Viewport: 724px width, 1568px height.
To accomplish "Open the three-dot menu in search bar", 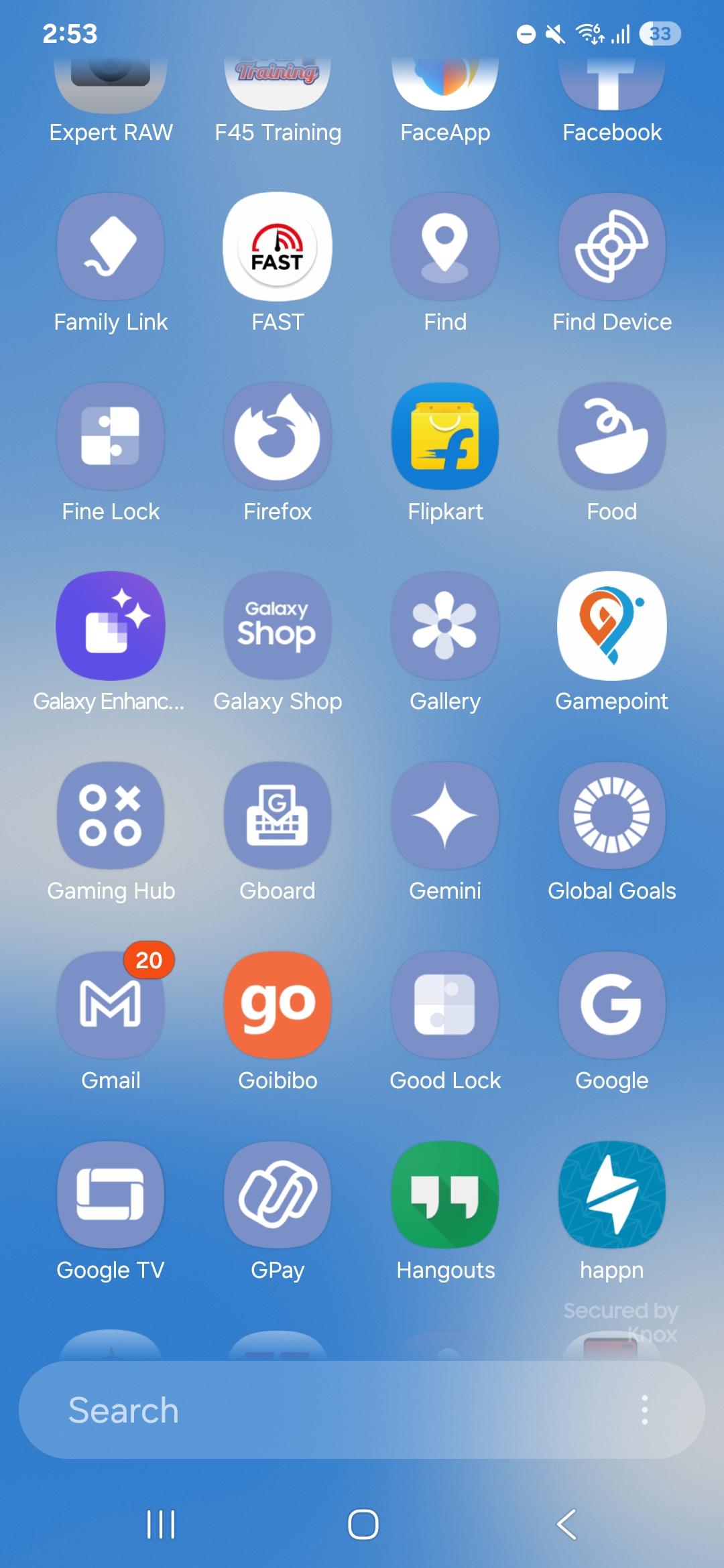I will [645, 1410].
